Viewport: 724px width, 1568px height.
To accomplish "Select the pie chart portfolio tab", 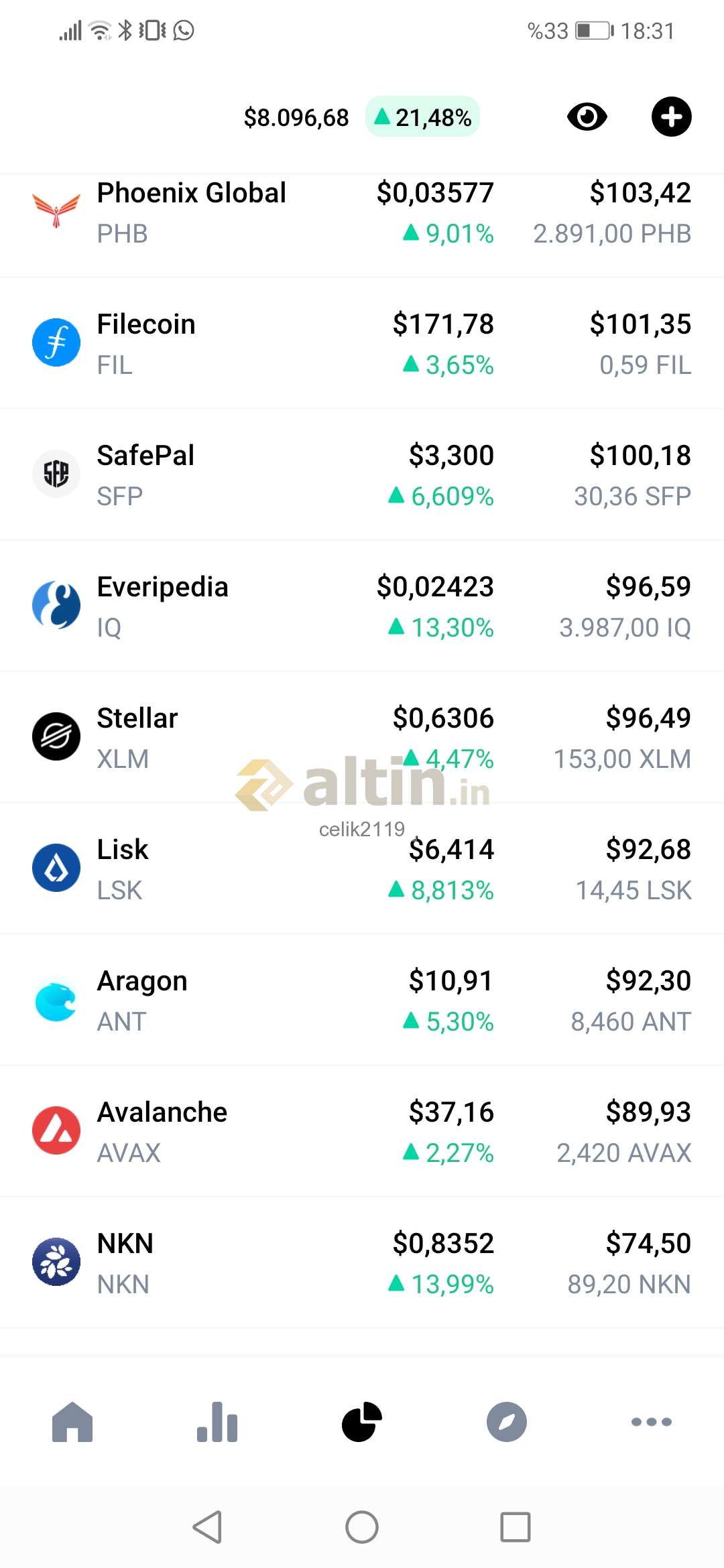I will coord(362,1421).
